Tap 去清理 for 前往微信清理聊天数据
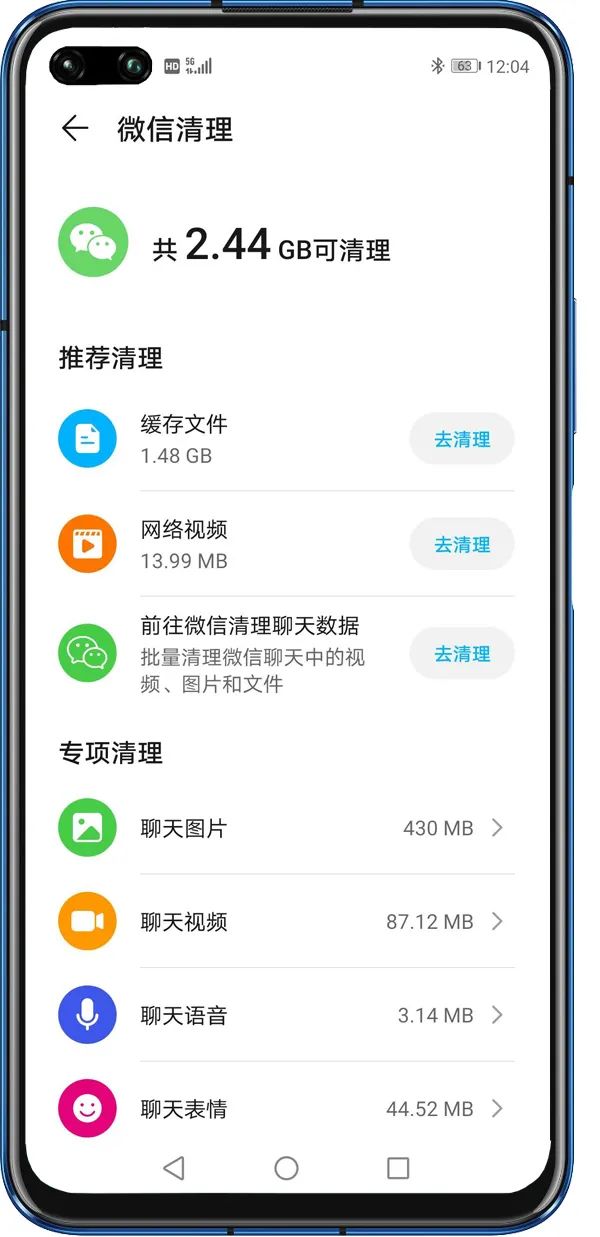The image size is (600, 1237). pos(462,653)
